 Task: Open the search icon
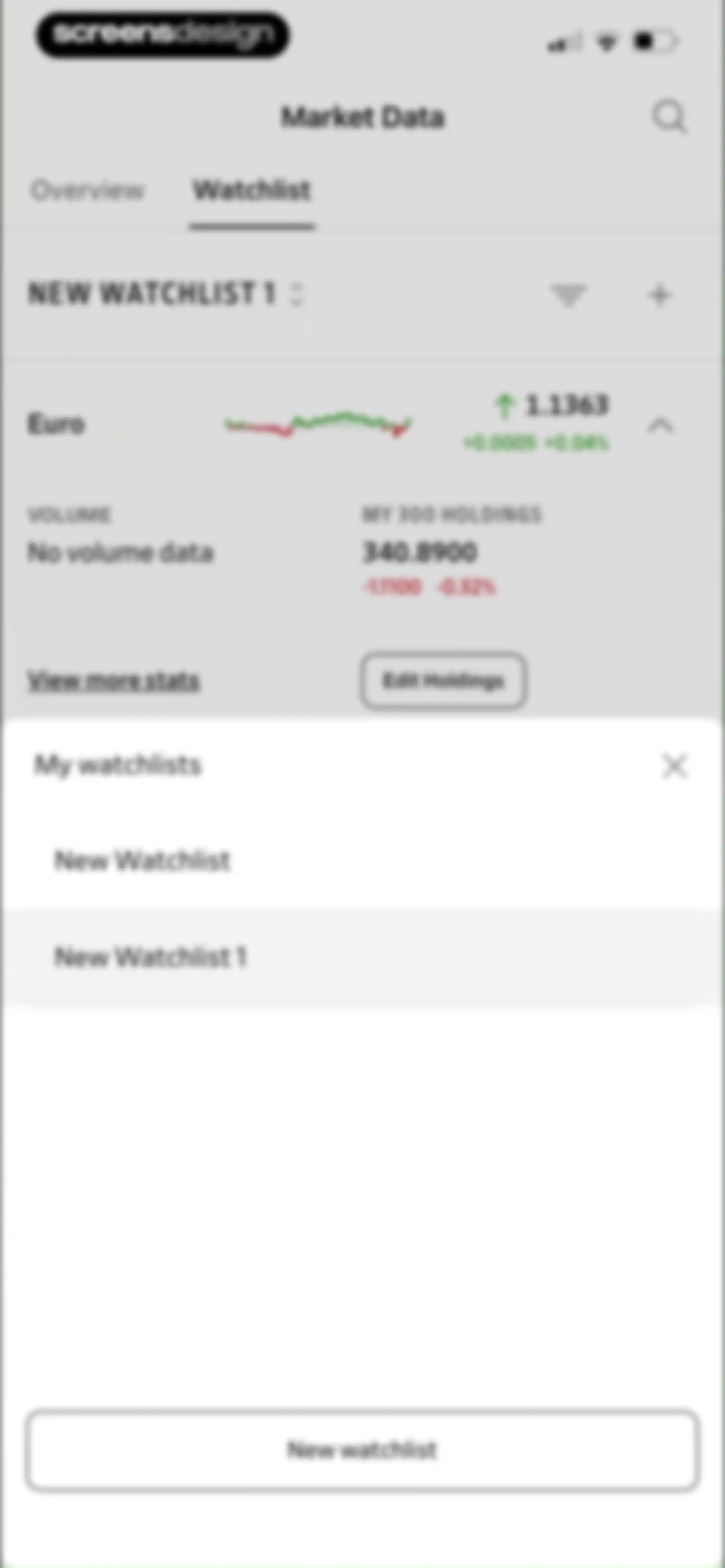tap(670, 117)
